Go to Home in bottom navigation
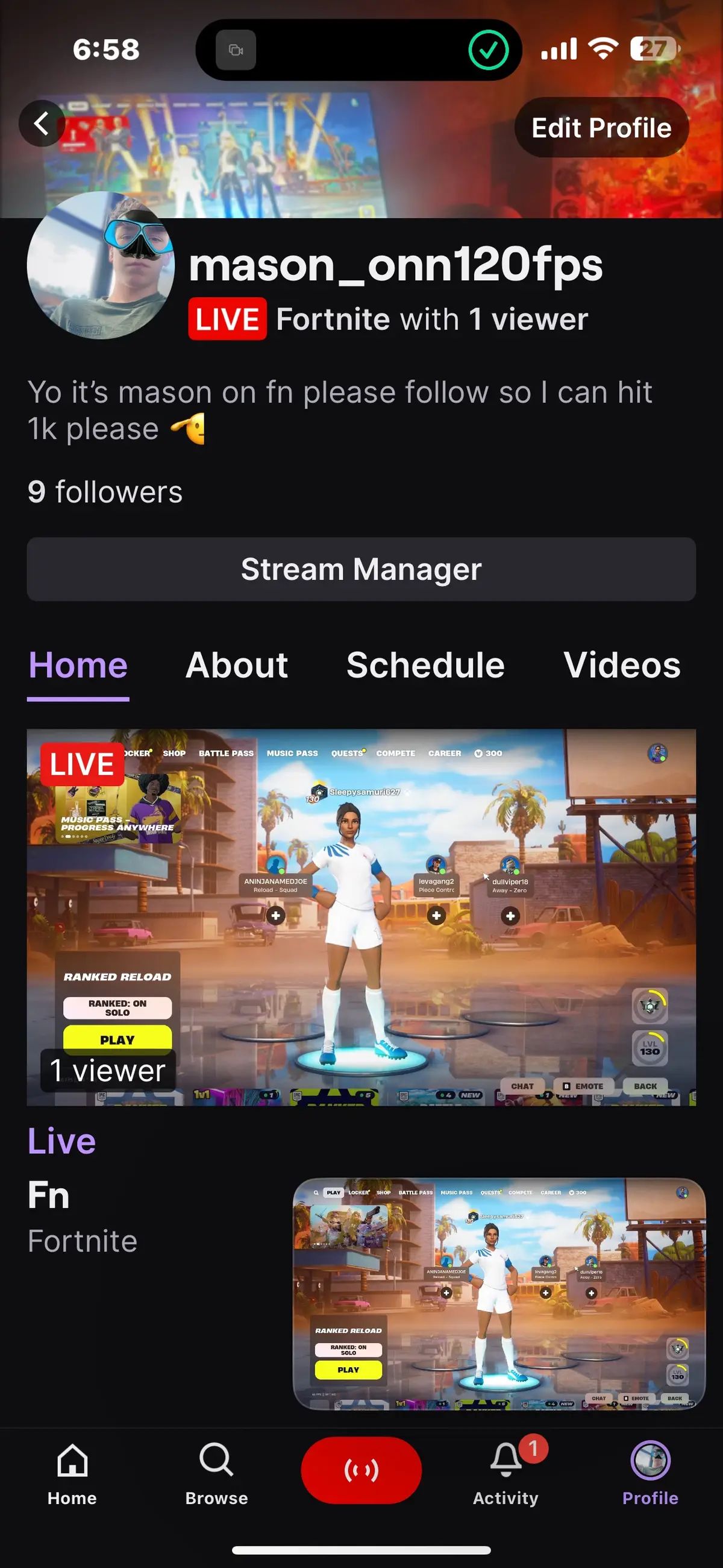Screen dimensions: 723x1568 72,1472
